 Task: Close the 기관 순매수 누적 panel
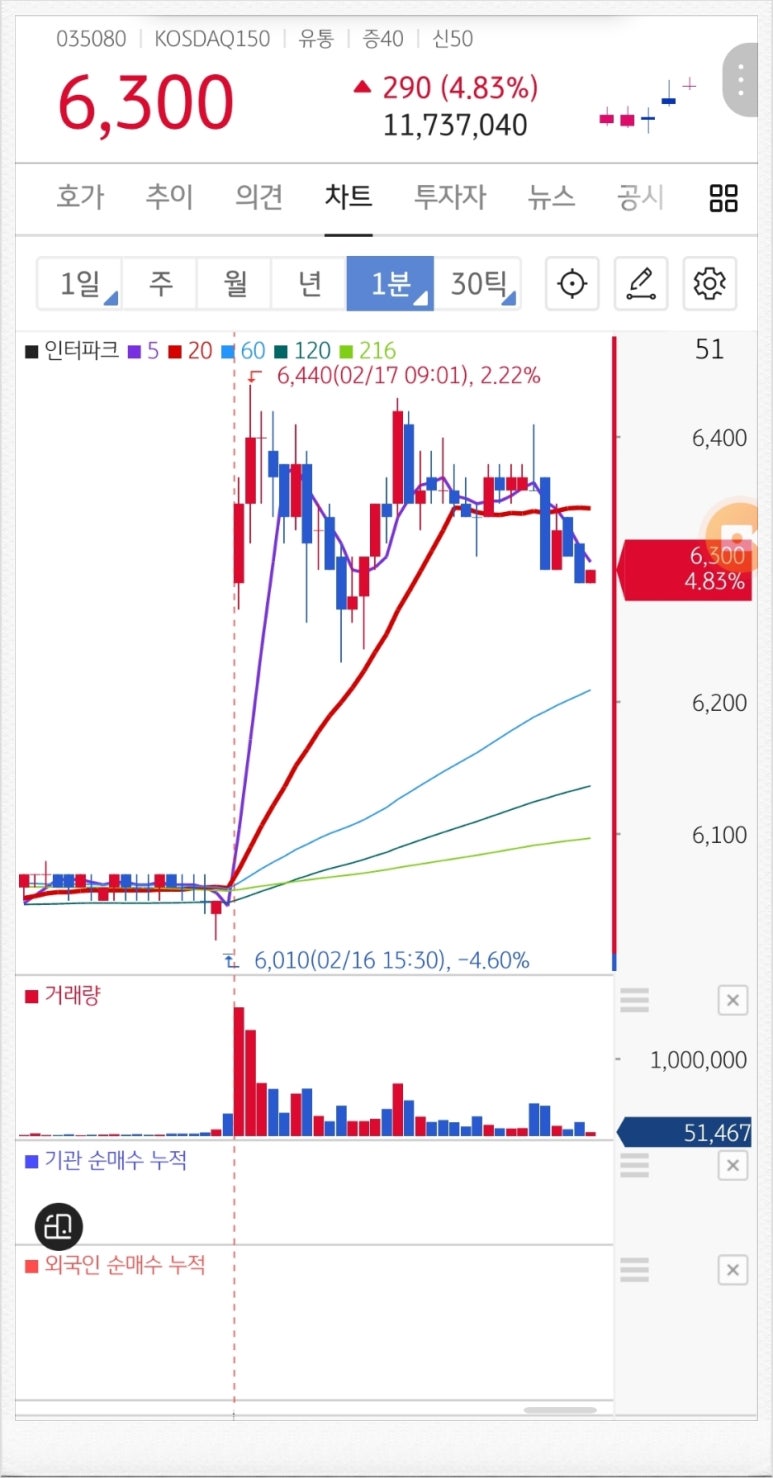(x=732, y=1165)
